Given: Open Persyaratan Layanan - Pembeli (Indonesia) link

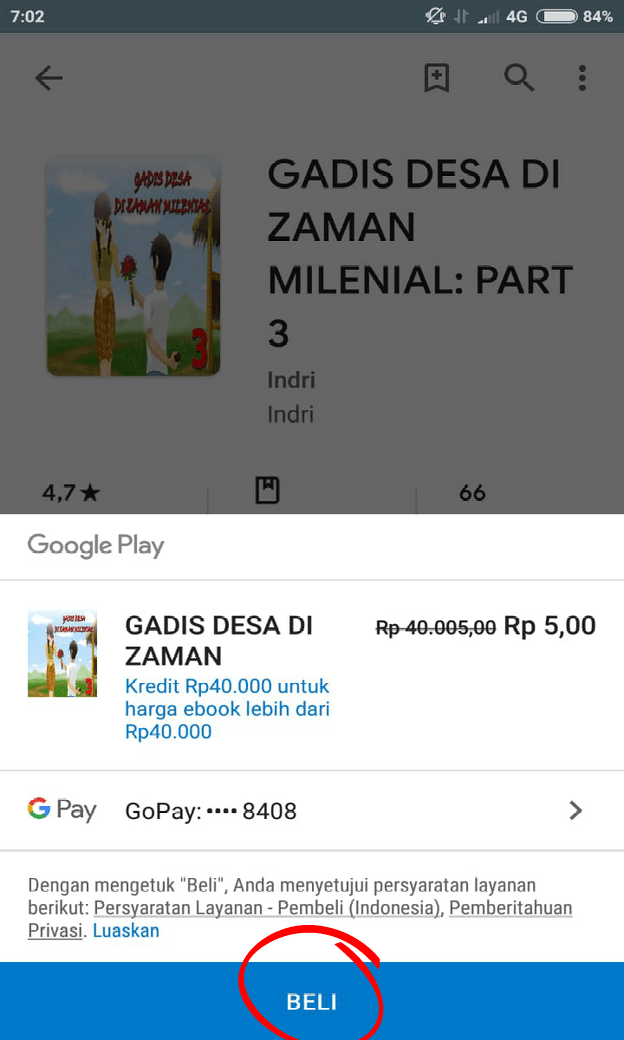Looking at the screenshot, I should click(267, 908).
